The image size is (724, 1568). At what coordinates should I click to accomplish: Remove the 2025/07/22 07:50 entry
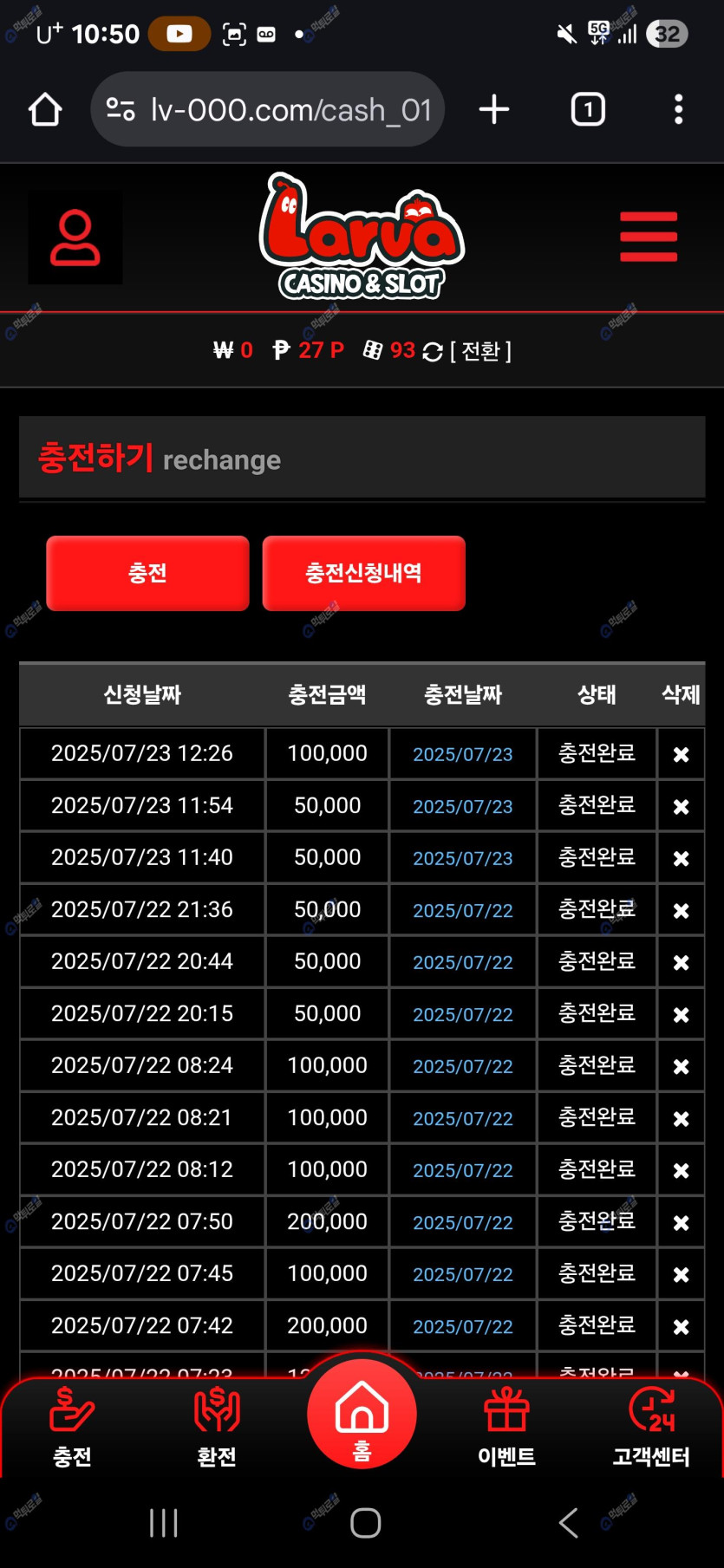click(x=681, y=1222)
